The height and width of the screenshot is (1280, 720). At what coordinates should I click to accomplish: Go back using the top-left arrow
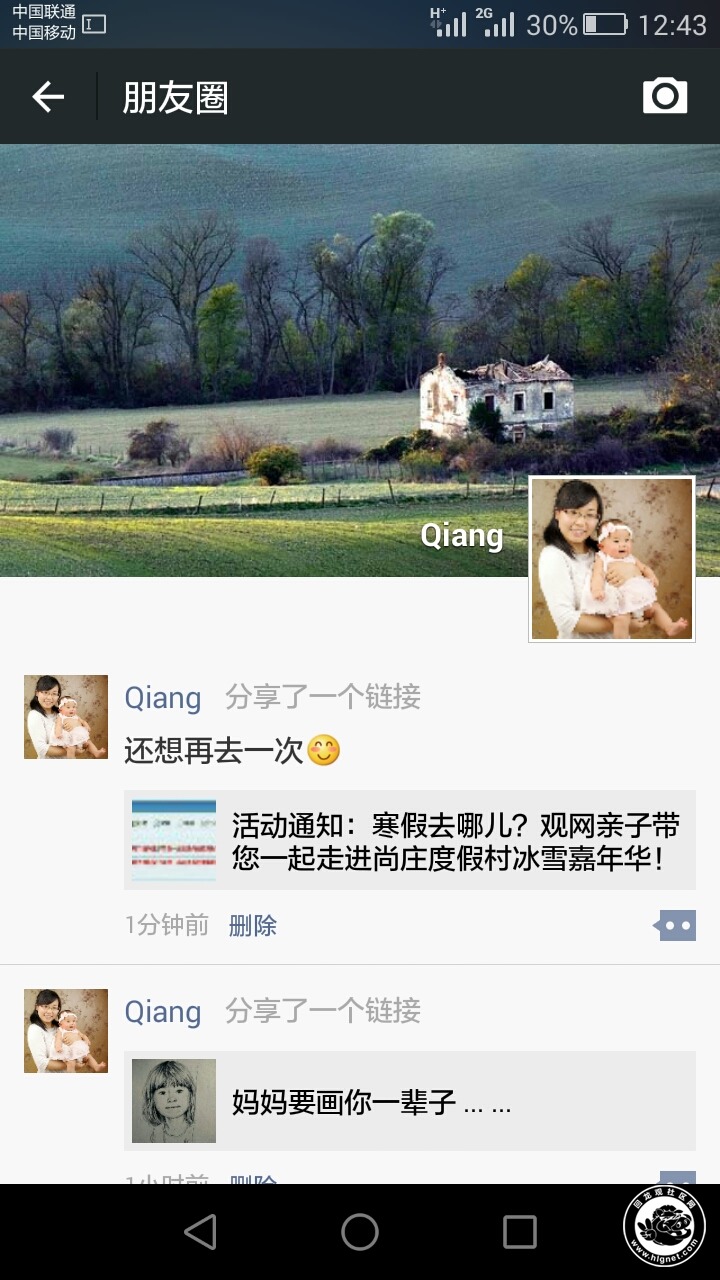[x=48, y=97]
